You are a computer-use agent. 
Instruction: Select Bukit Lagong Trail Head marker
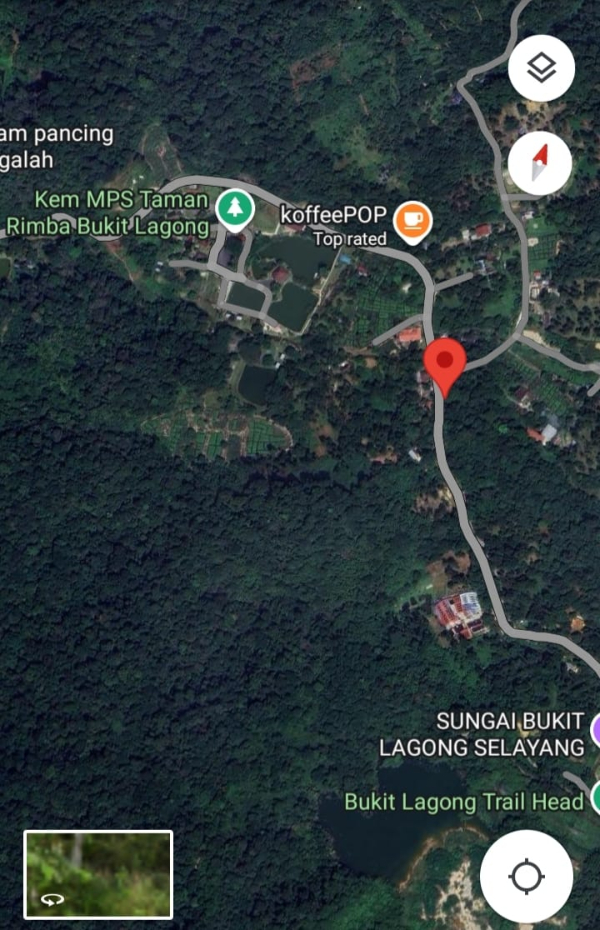coord(594,797)
